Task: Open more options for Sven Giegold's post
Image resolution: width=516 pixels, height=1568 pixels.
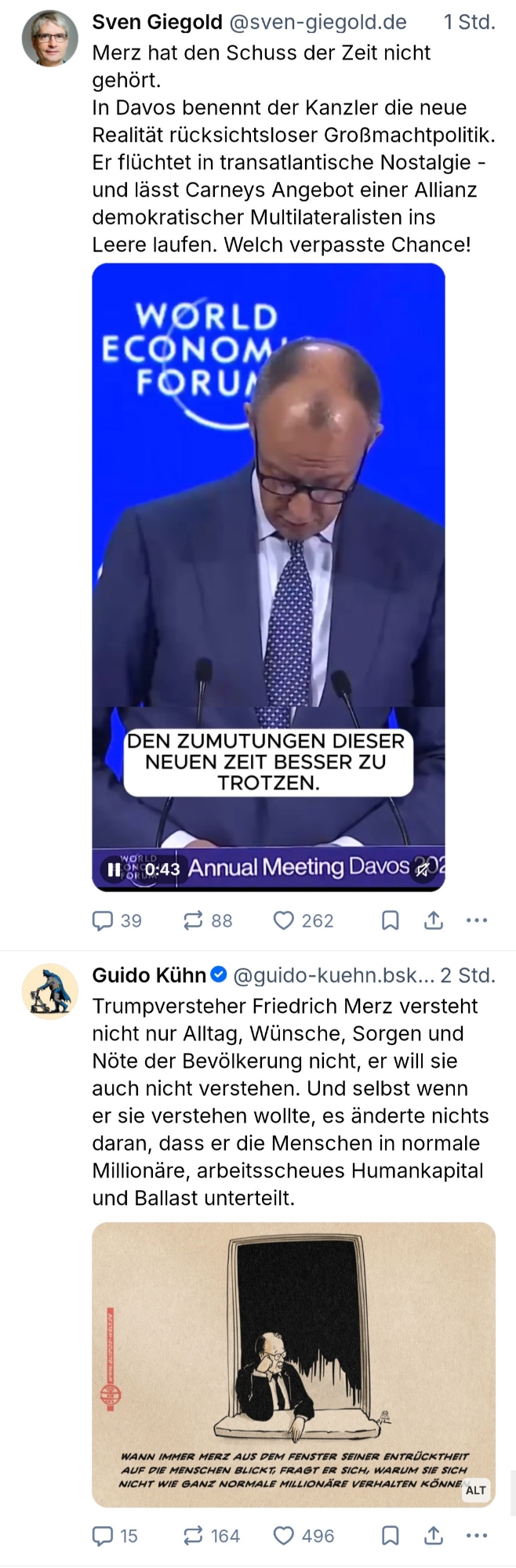Action: (477, 920)
